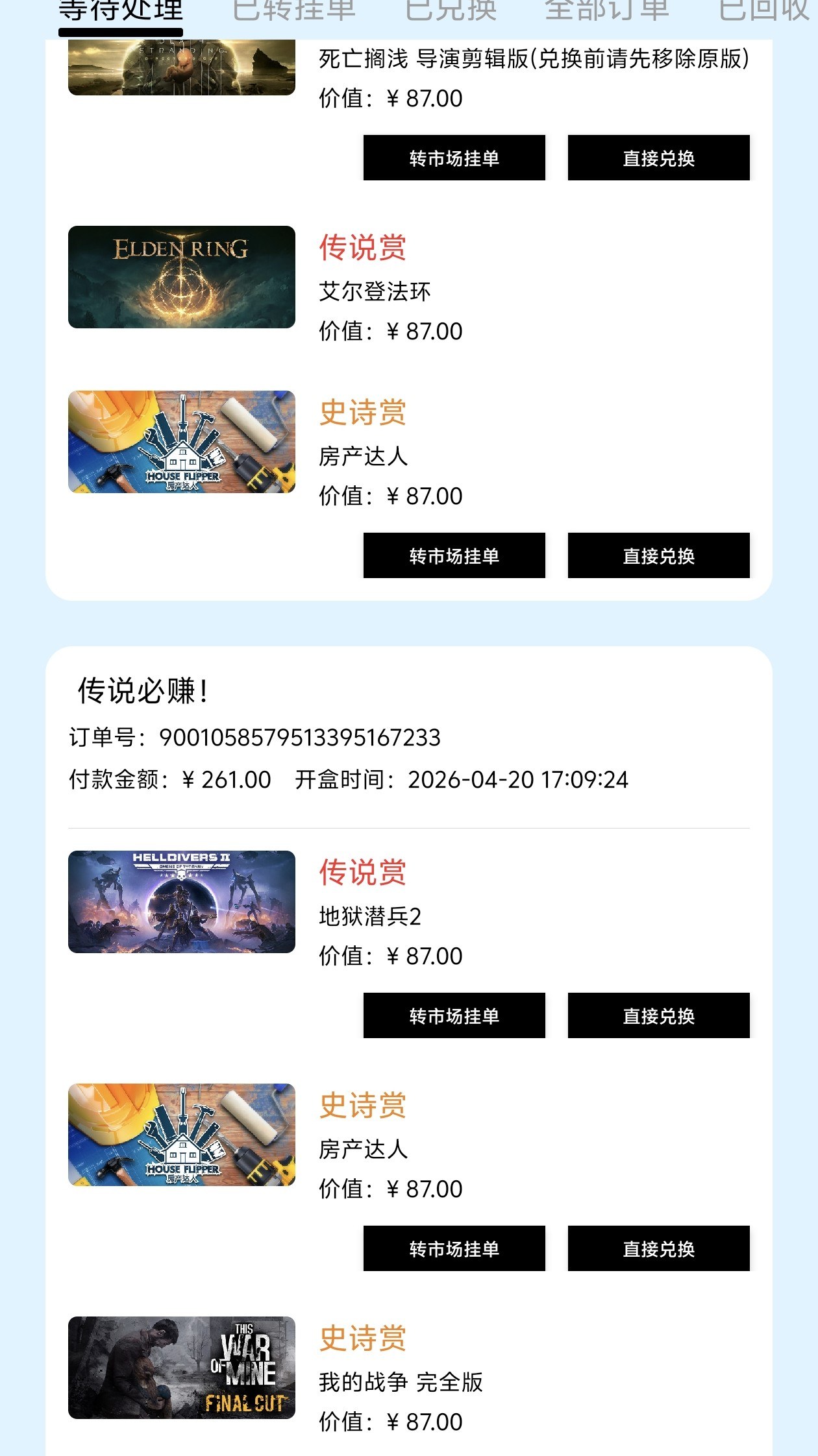Redeem 房产达人 listed after 艾尔登法环 via 直接兑换

658,555
